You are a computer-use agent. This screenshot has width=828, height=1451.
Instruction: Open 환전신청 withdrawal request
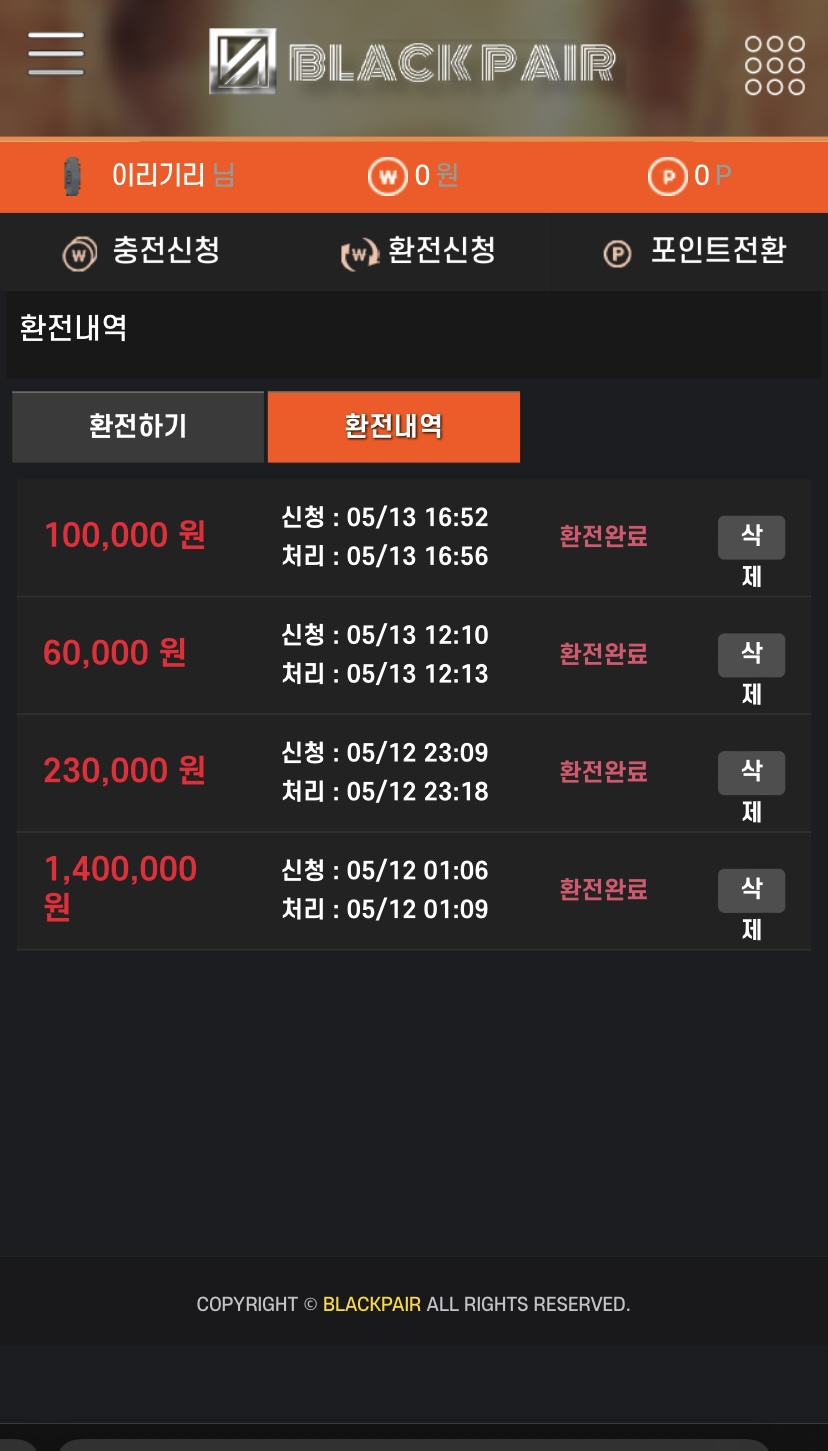pyautogui.click(x=417, y=251)
